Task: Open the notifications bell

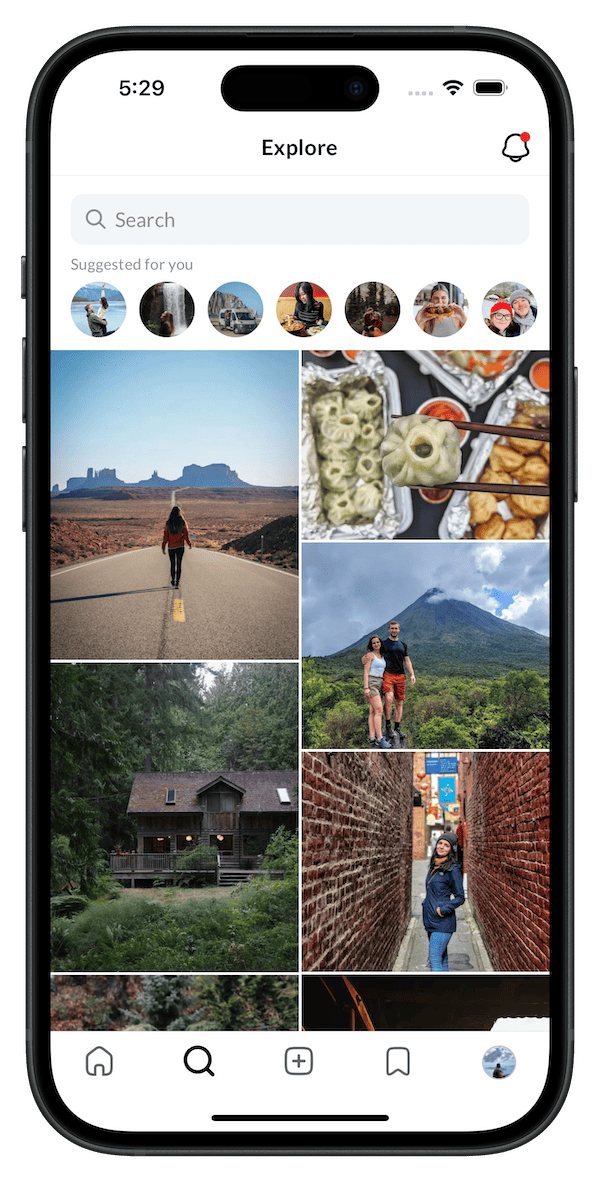Action: (x=515, y=148)
